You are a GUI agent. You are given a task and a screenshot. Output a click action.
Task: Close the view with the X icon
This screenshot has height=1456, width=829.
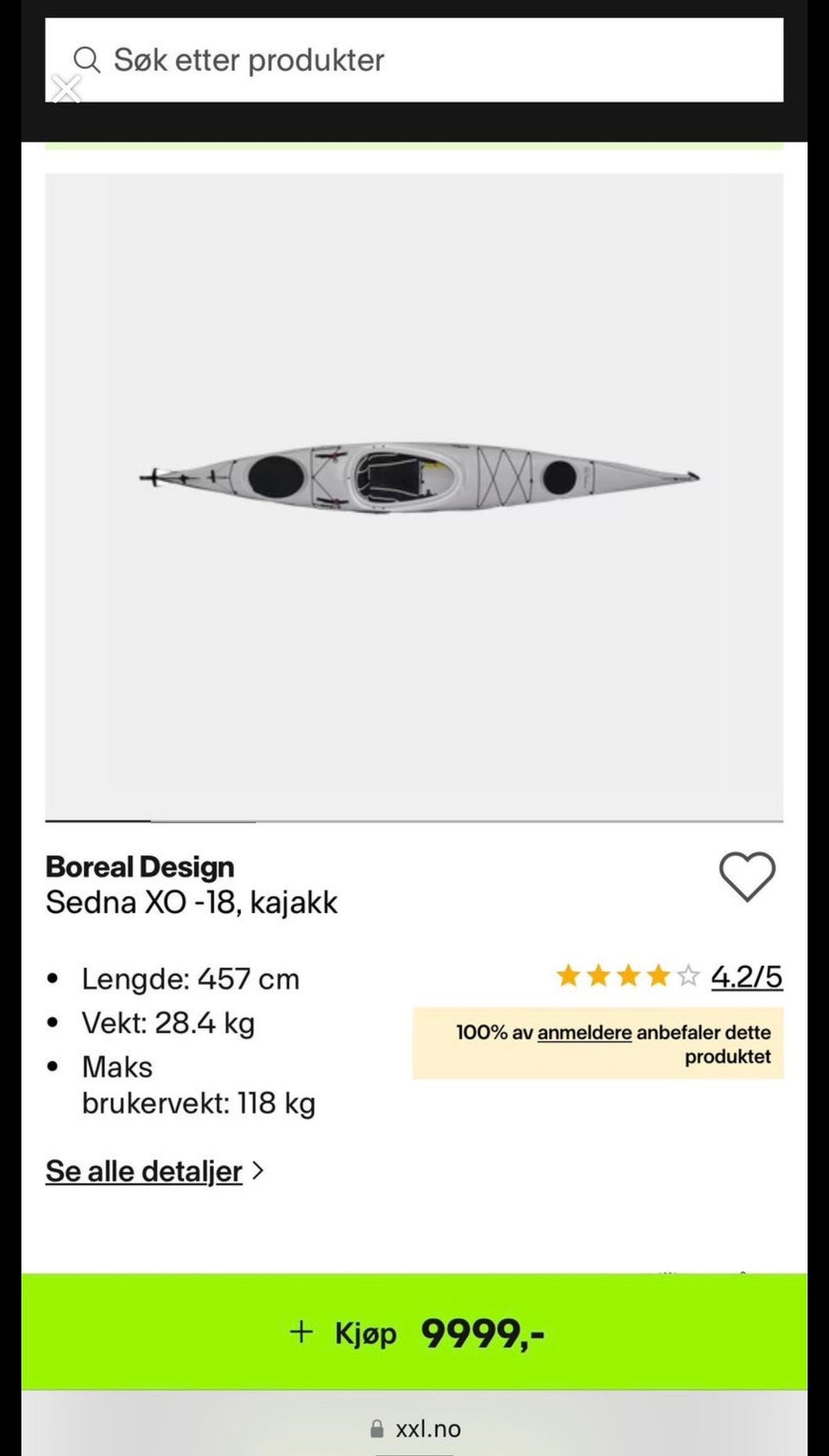(x=66, y=88)
